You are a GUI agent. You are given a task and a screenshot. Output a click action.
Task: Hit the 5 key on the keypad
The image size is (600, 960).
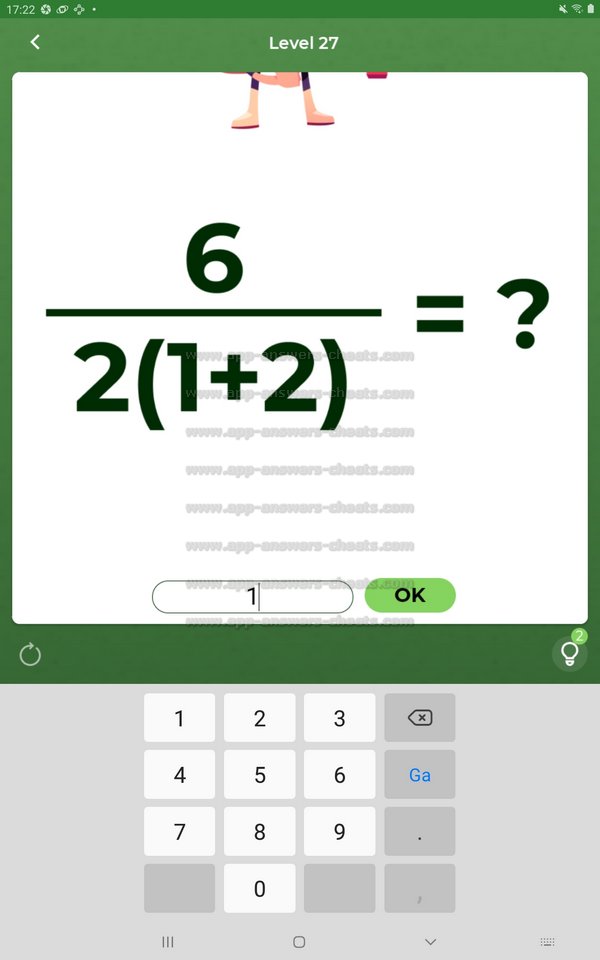260,775
